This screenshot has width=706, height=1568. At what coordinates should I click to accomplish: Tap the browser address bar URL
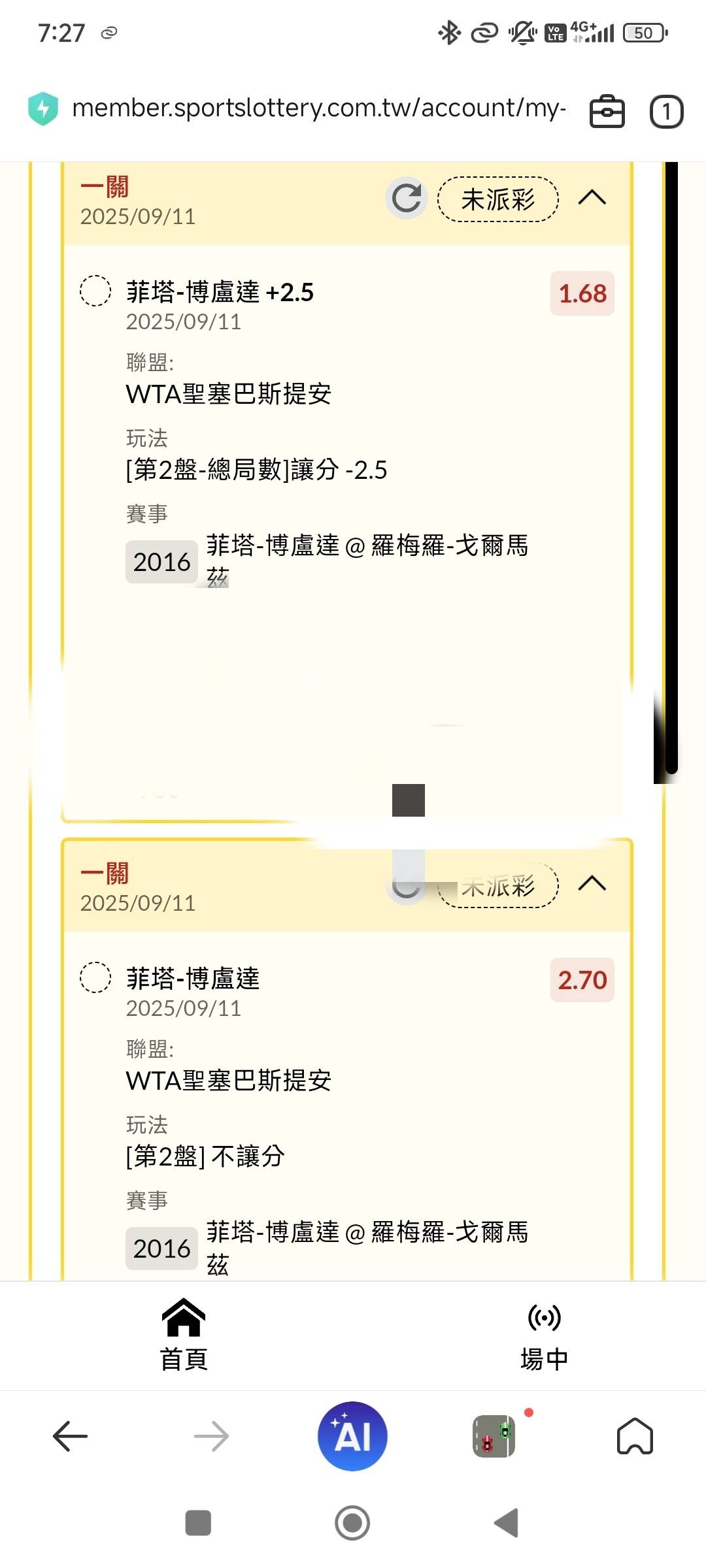click(x=318, y=108)
